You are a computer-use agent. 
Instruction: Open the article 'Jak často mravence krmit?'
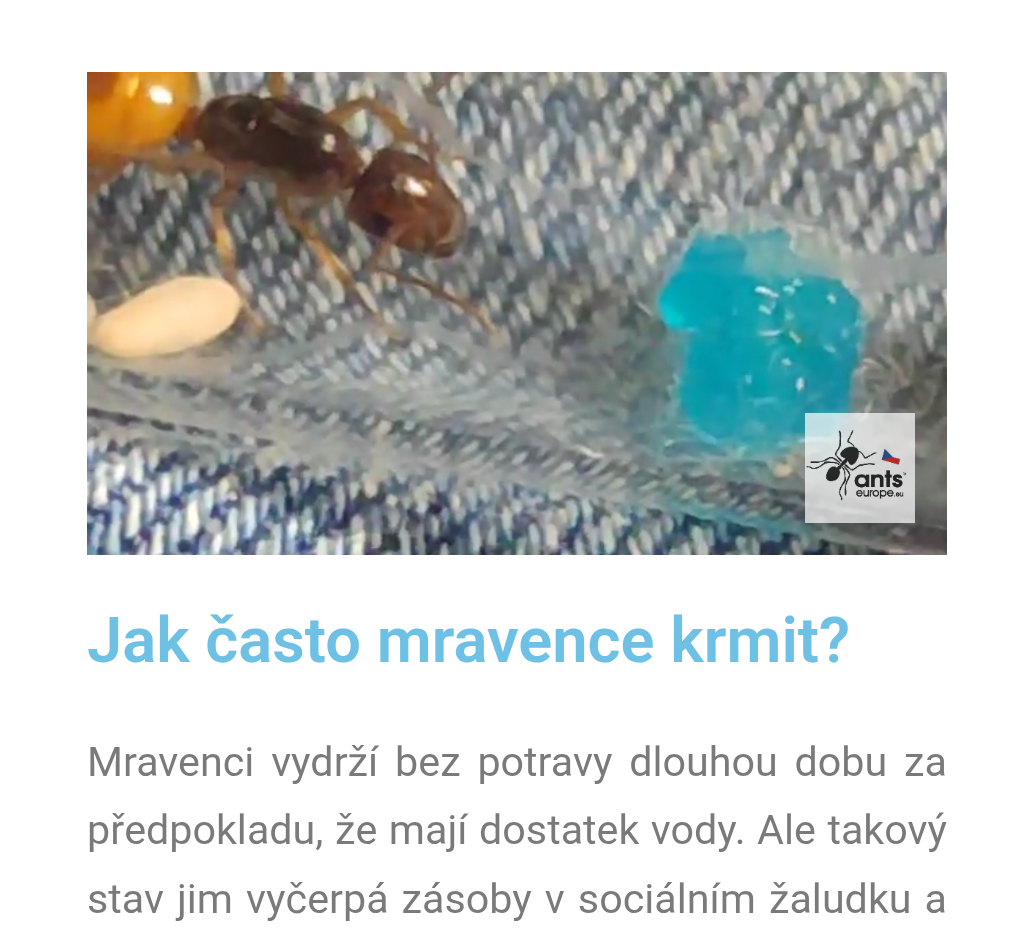[x=468, y=641]
